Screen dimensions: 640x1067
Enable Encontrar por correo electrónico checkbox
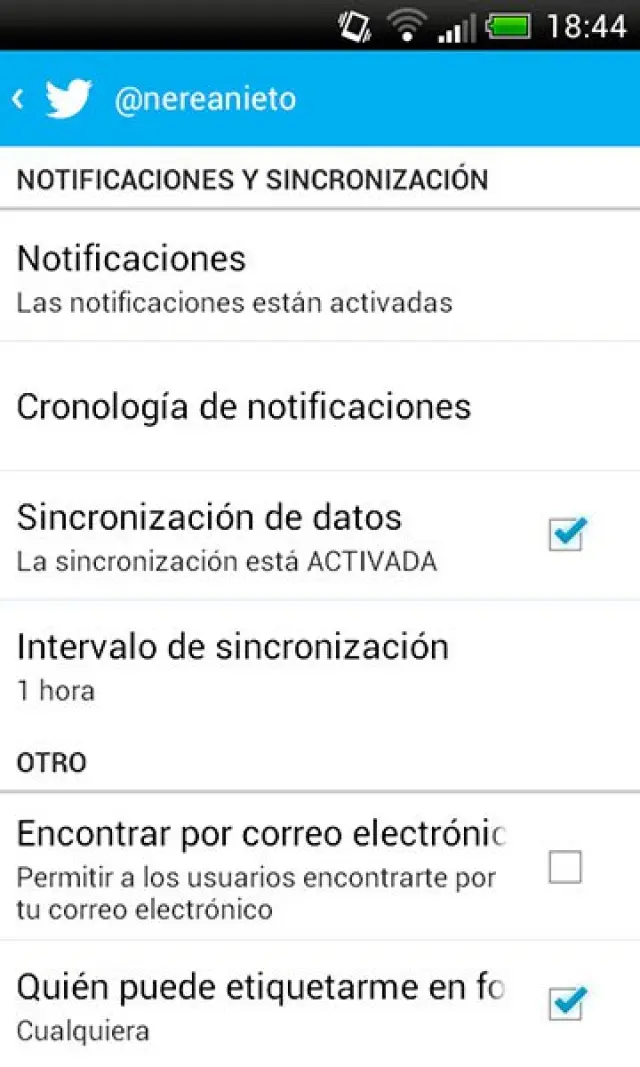(x=565, y=867)
